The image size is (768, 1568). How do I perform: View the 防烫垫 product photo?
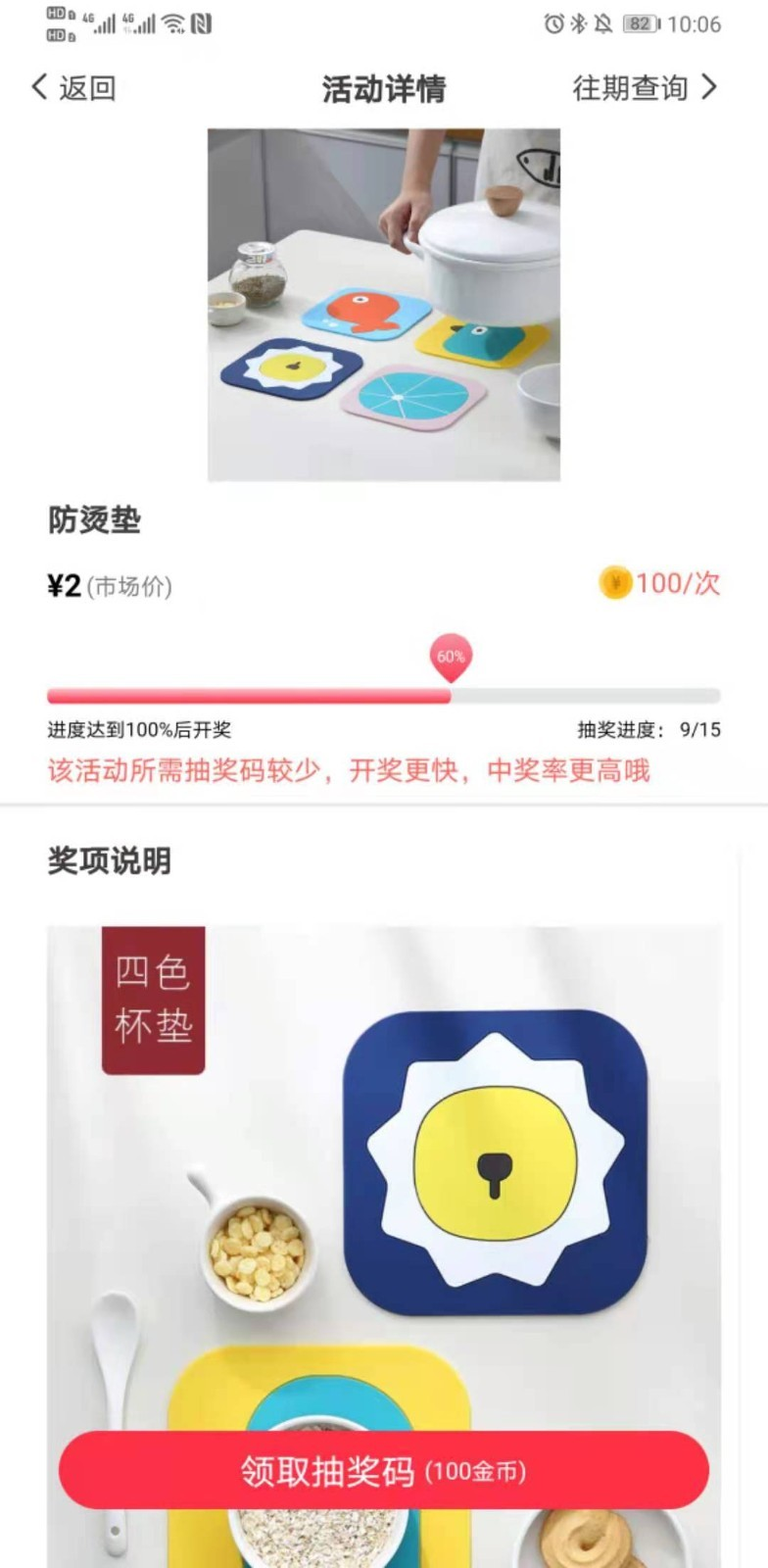tap(383, 305)
